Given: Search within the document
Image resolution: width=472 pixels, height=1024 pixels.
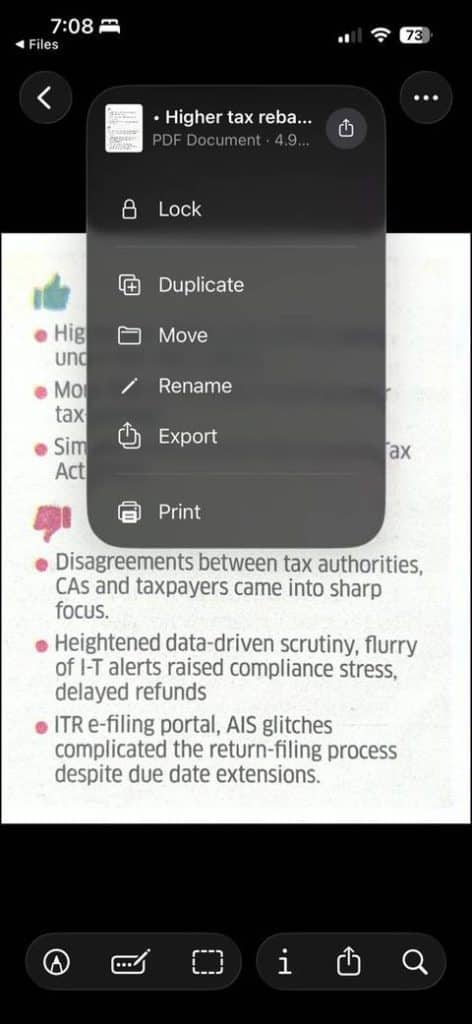Looking at the screenshot, I should point(414,962).
